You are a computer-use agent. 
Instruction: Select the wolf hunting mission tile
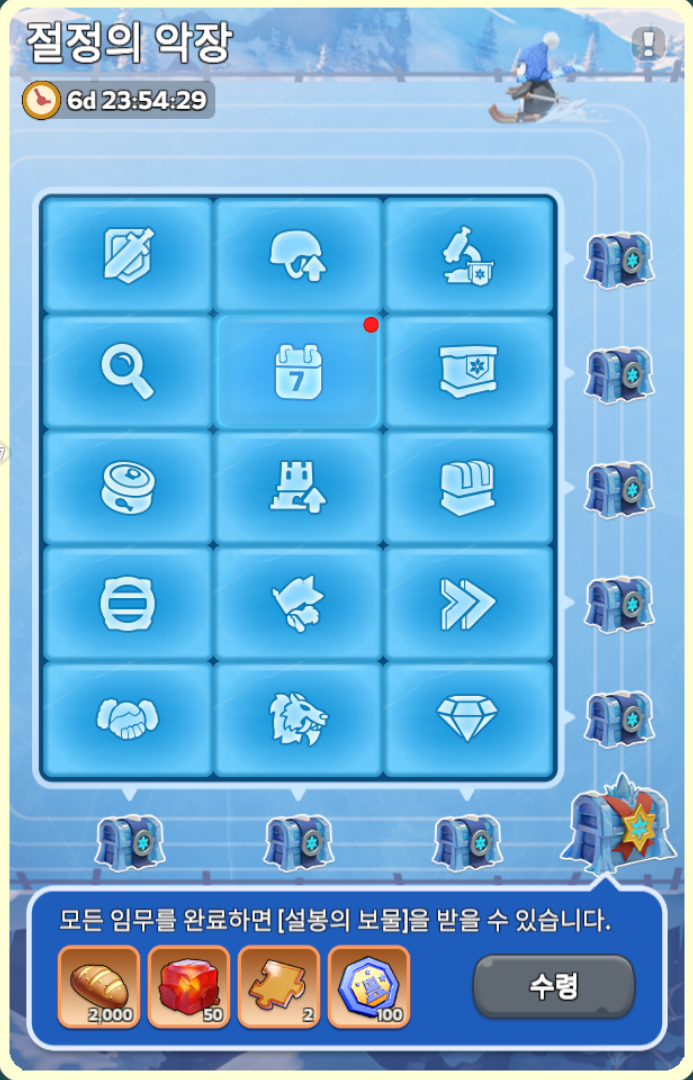tap(298, 603)
